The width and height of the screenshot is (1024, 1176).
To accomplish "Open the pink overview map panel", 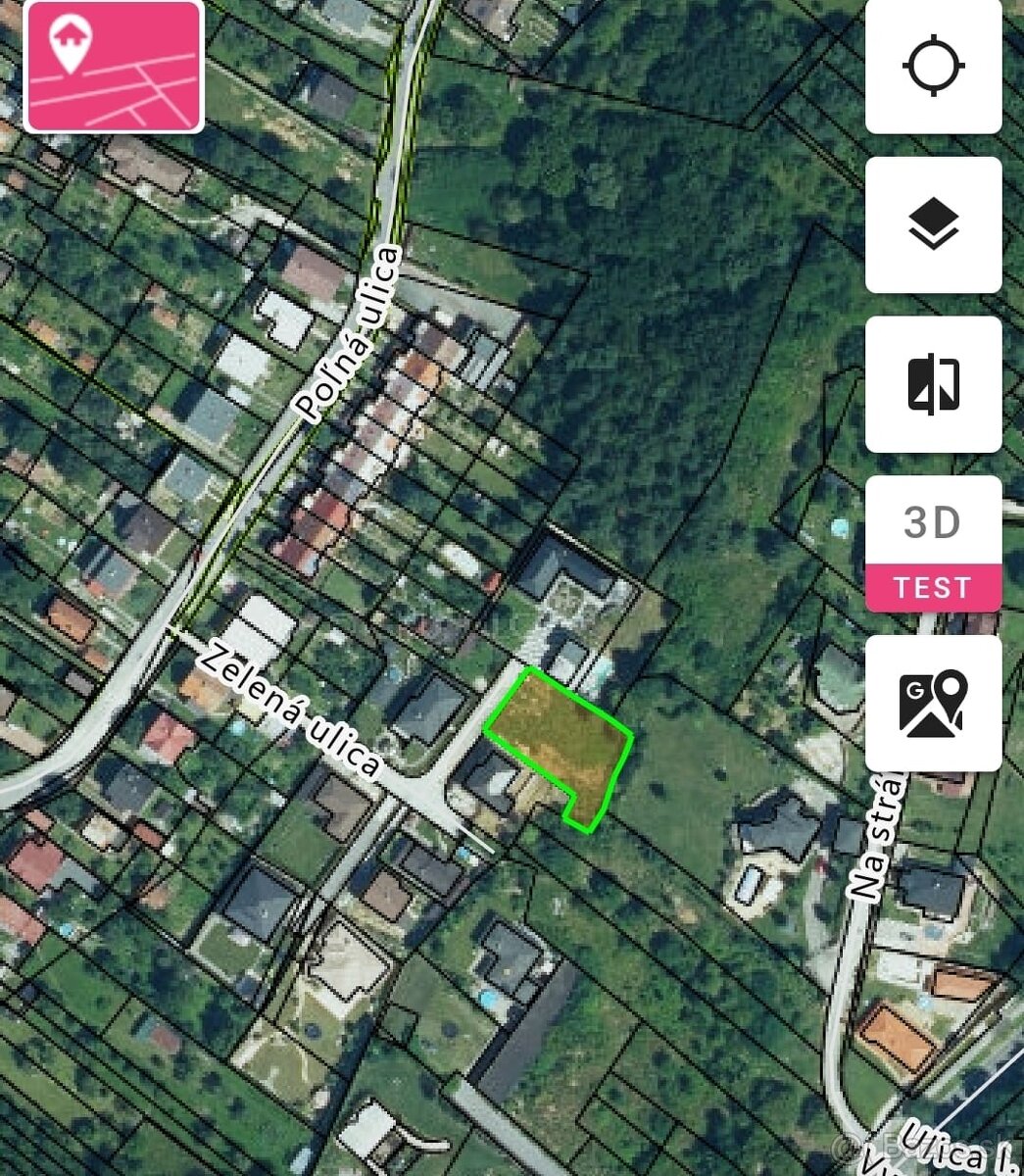I will pyautogui.click(x=113, y=66).
